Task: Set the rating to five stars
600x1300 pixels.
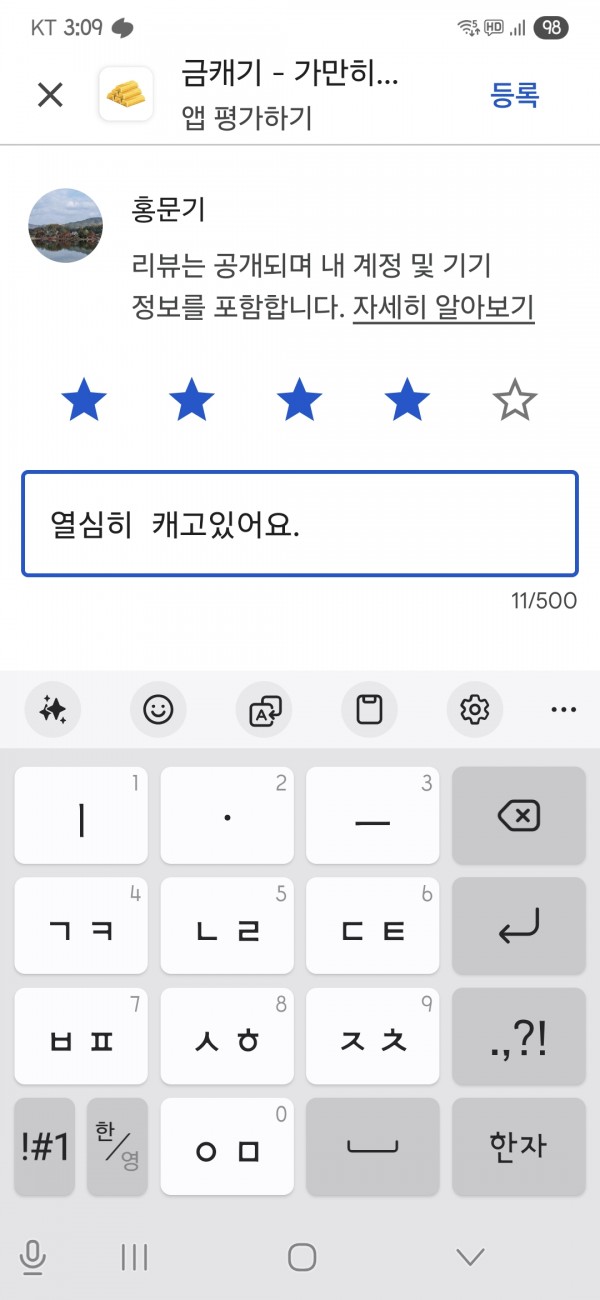Action: 515,402
